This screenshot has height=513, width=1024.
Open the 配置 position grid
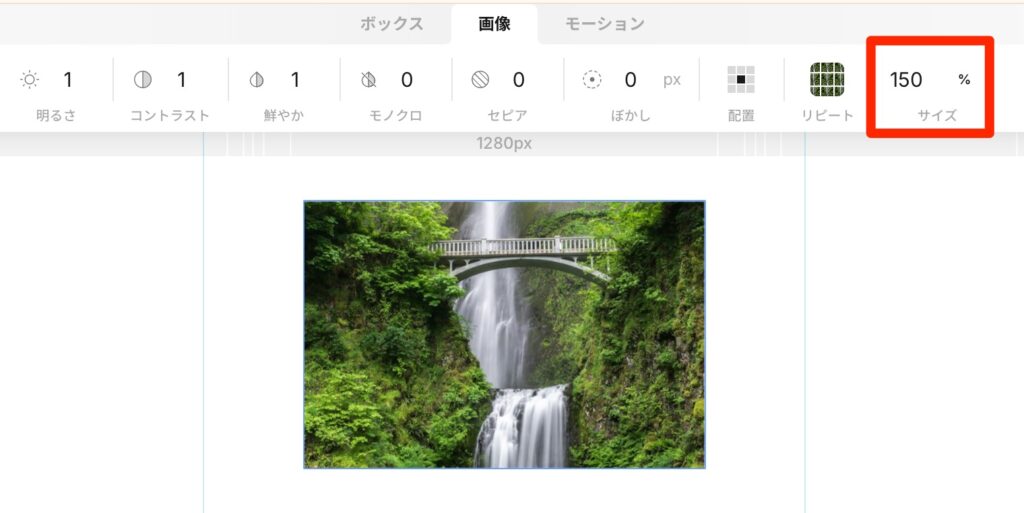pyautogui.click(x=741, y=80)
